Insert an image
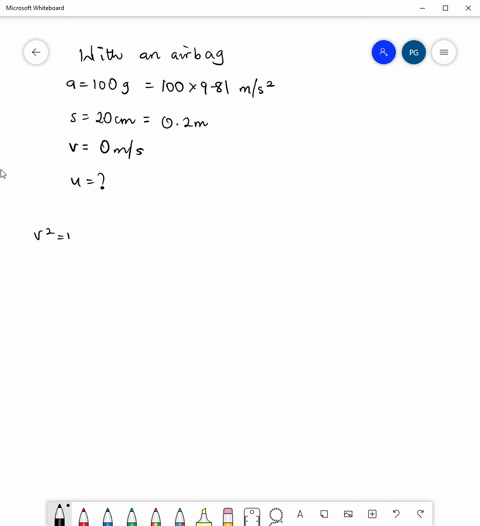This screenshot has width=480, height=526. 348,514
